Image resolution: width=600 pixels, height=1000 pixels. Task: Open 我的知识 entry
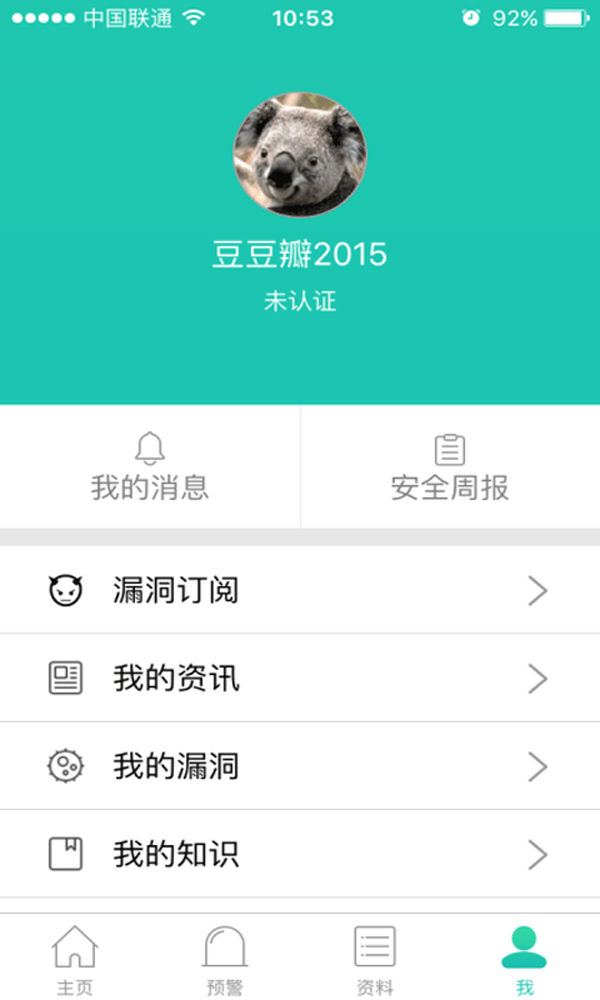pos(300,855)
